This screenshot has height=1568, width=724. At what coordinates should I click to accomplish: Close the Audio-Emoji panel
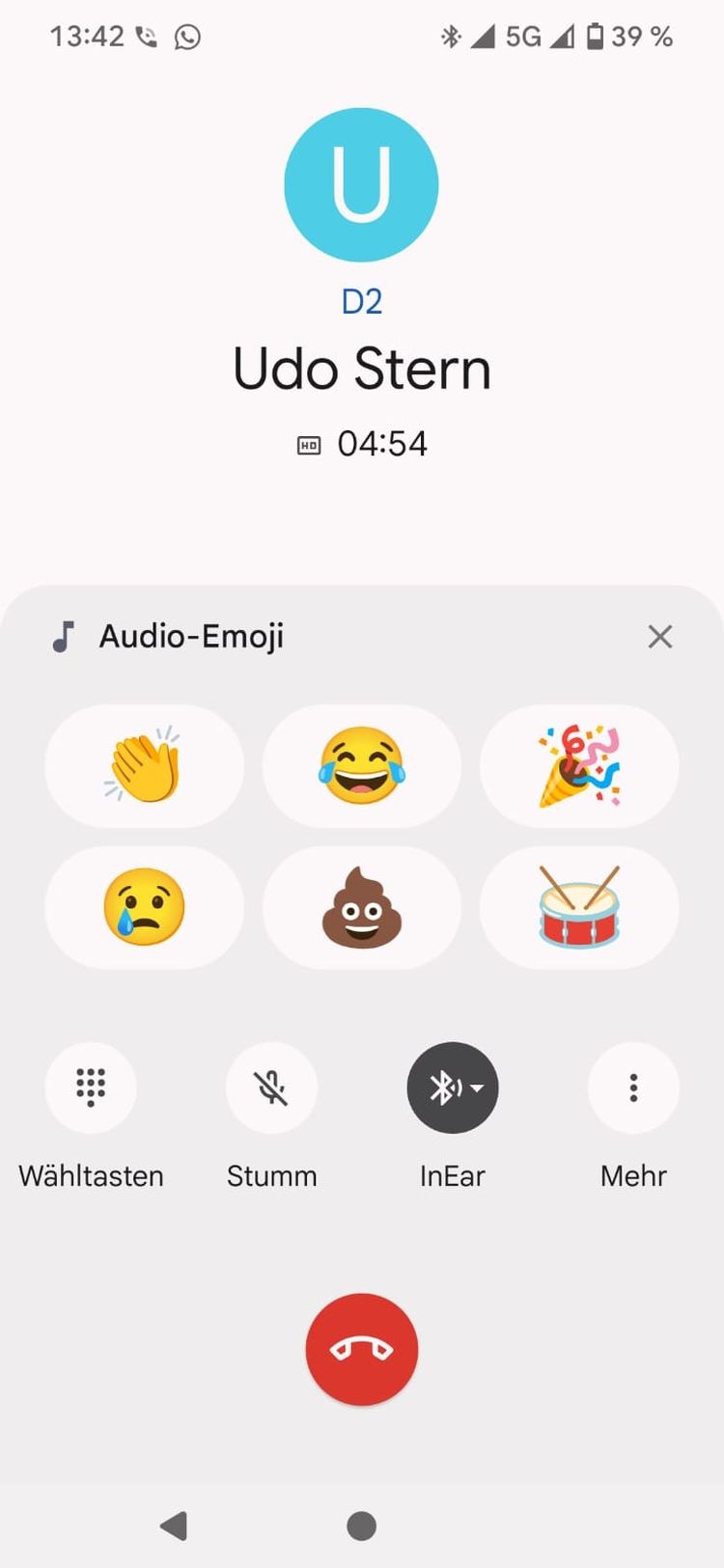(x=660, y=637)
